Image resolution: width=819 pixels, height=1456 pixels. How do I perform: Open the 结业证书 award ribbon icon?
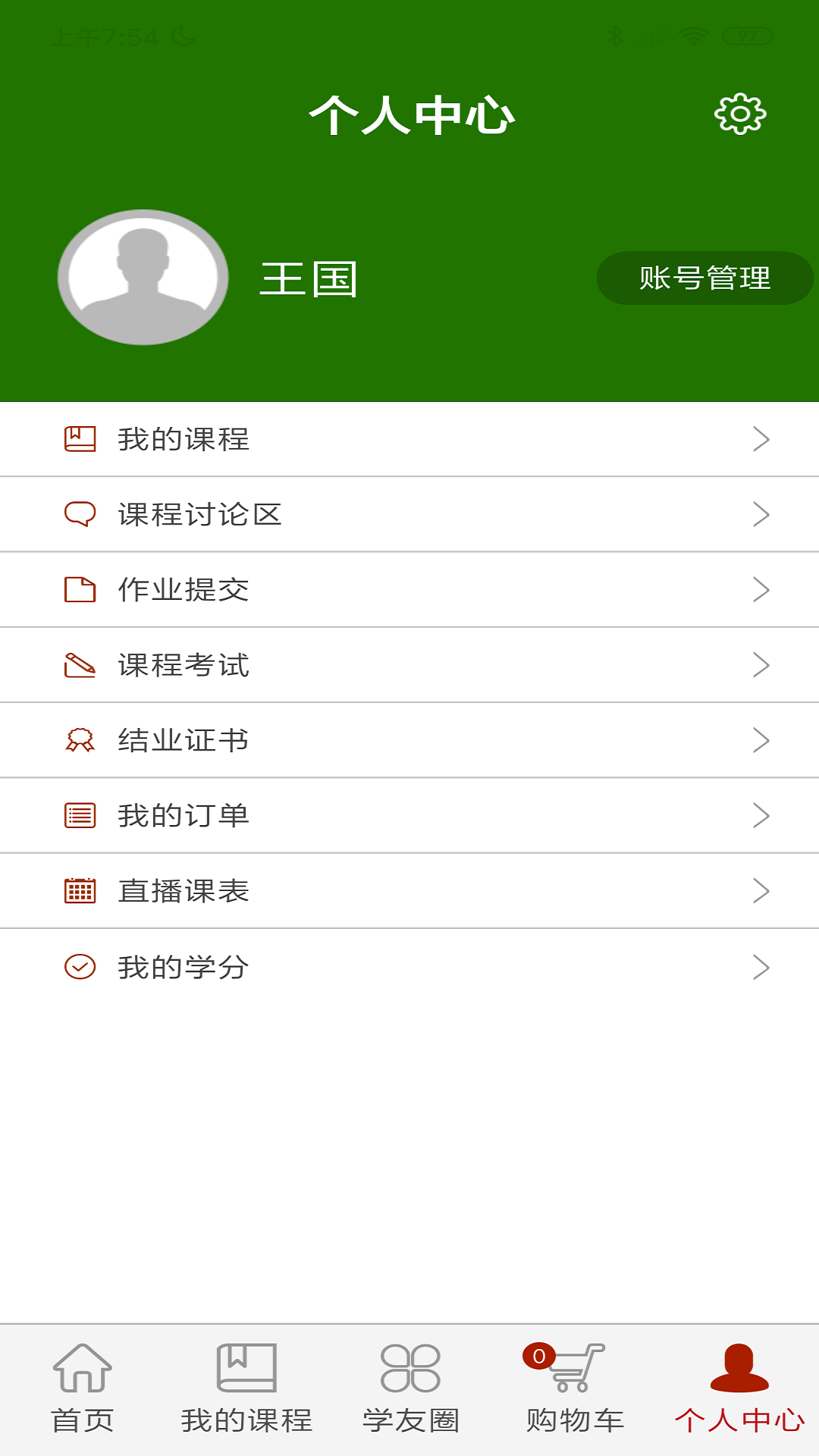coord(80,740)
